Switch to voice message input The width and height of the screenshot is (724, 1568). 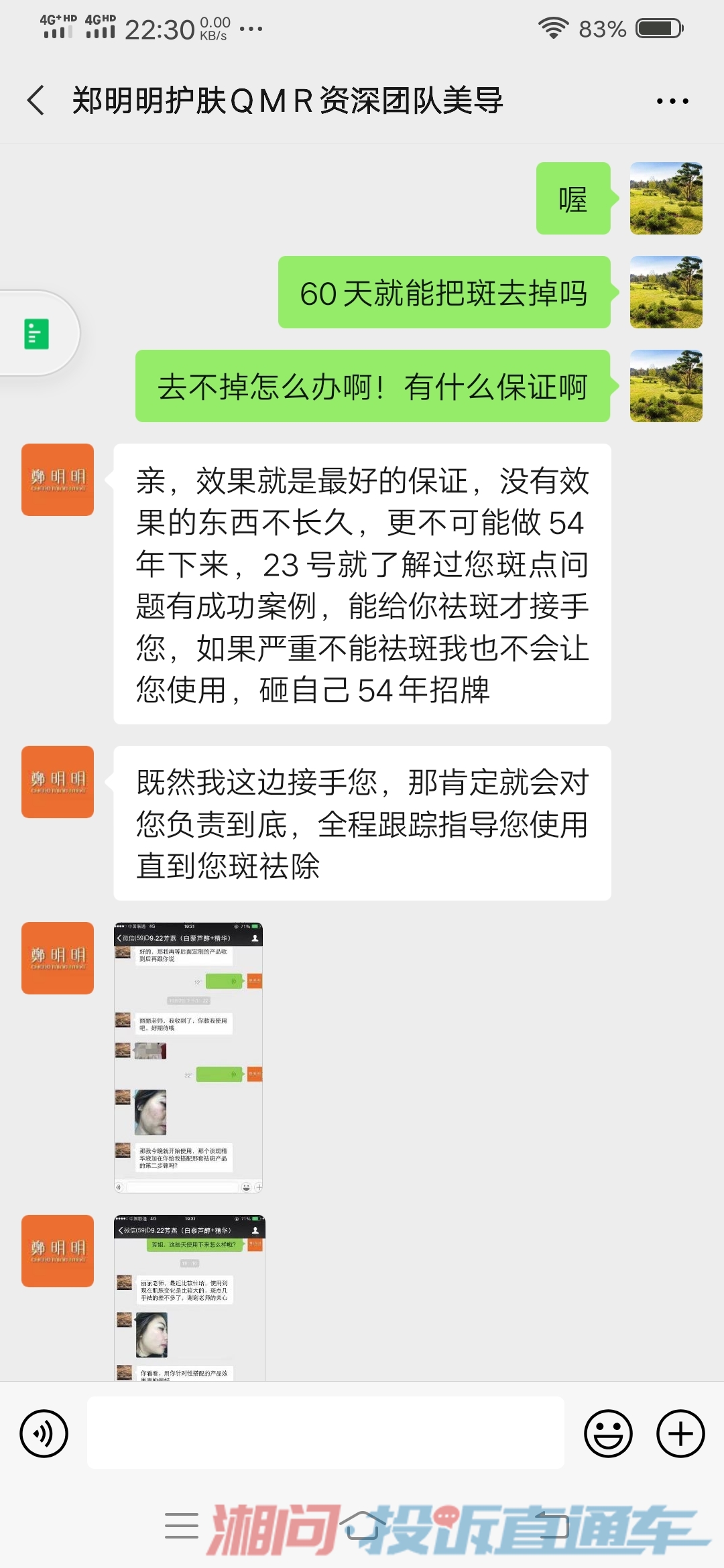coord(44,1433)
